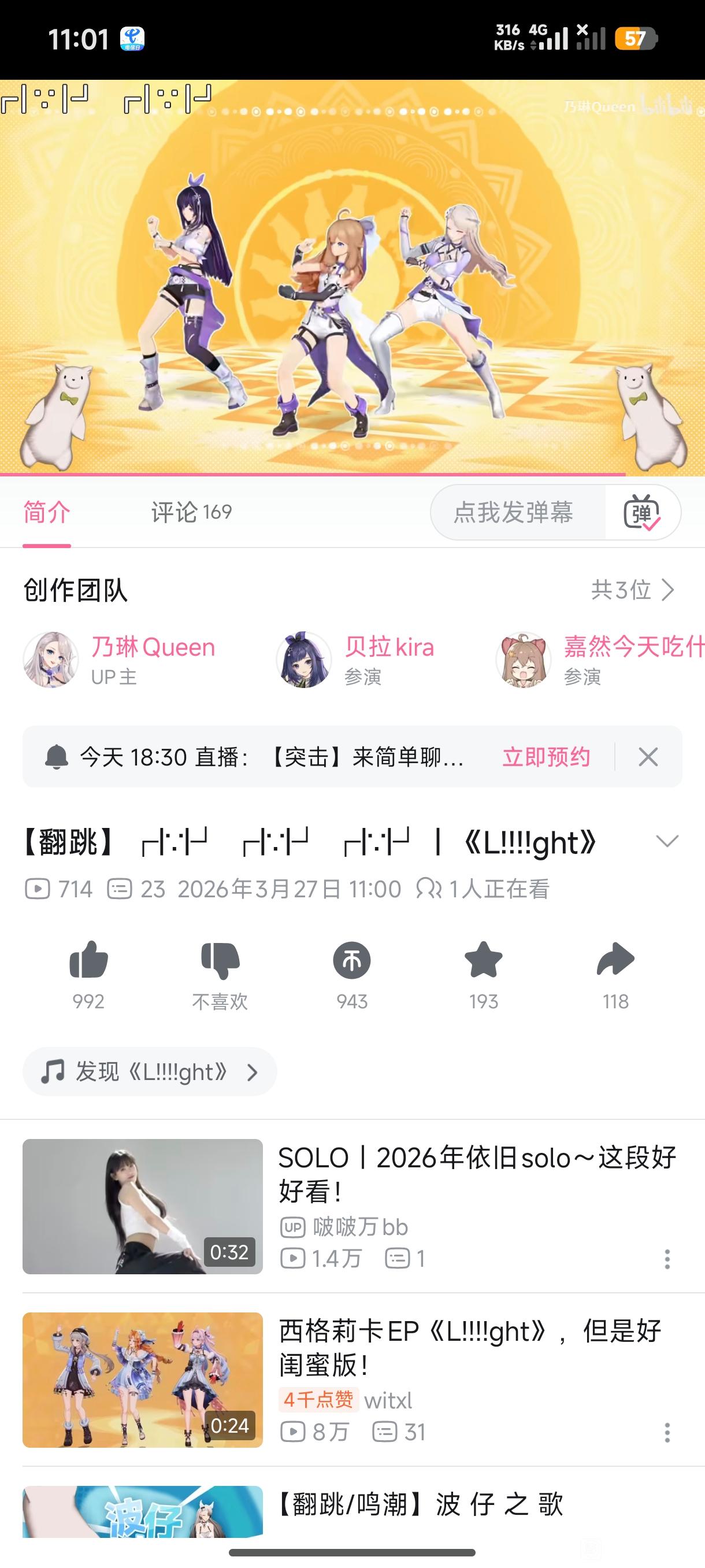Image resolution: width=705 pixels, height=1568 pixels.
Task: Add the video to favorites
Action: point(484,960)
